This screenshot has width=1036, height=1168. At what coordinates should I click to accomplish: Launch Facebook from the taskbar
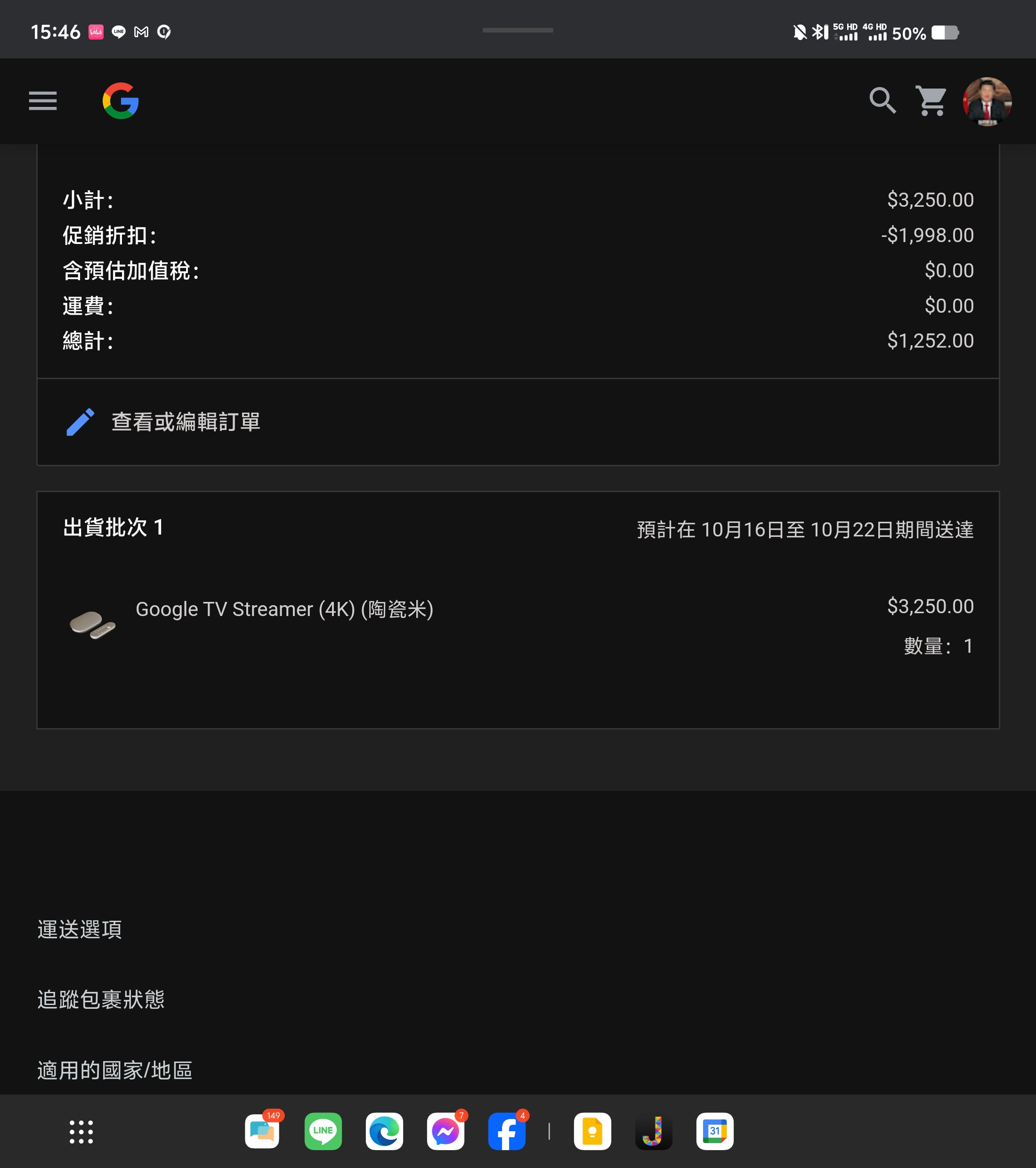coord(506,1131)
